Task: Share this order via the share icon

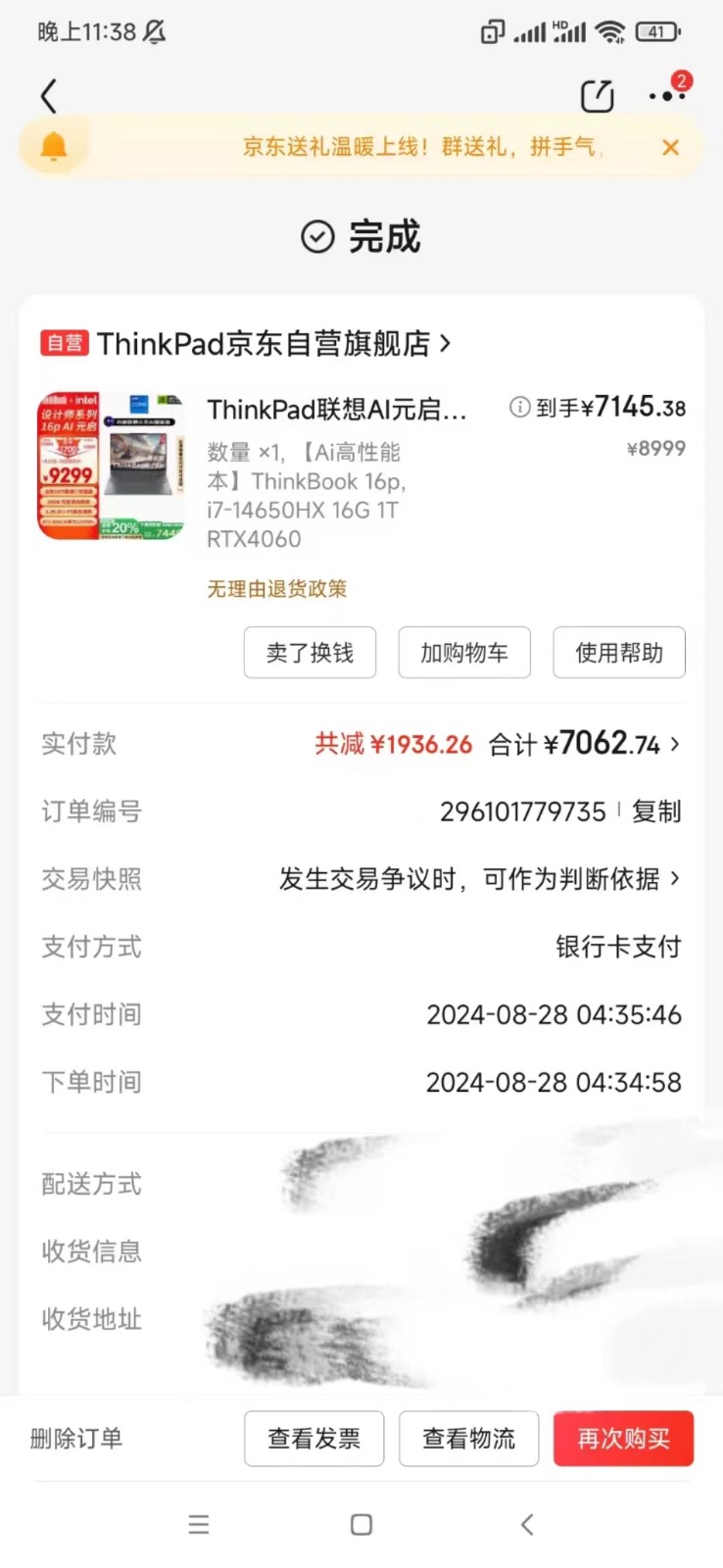Action: (597, 96)
